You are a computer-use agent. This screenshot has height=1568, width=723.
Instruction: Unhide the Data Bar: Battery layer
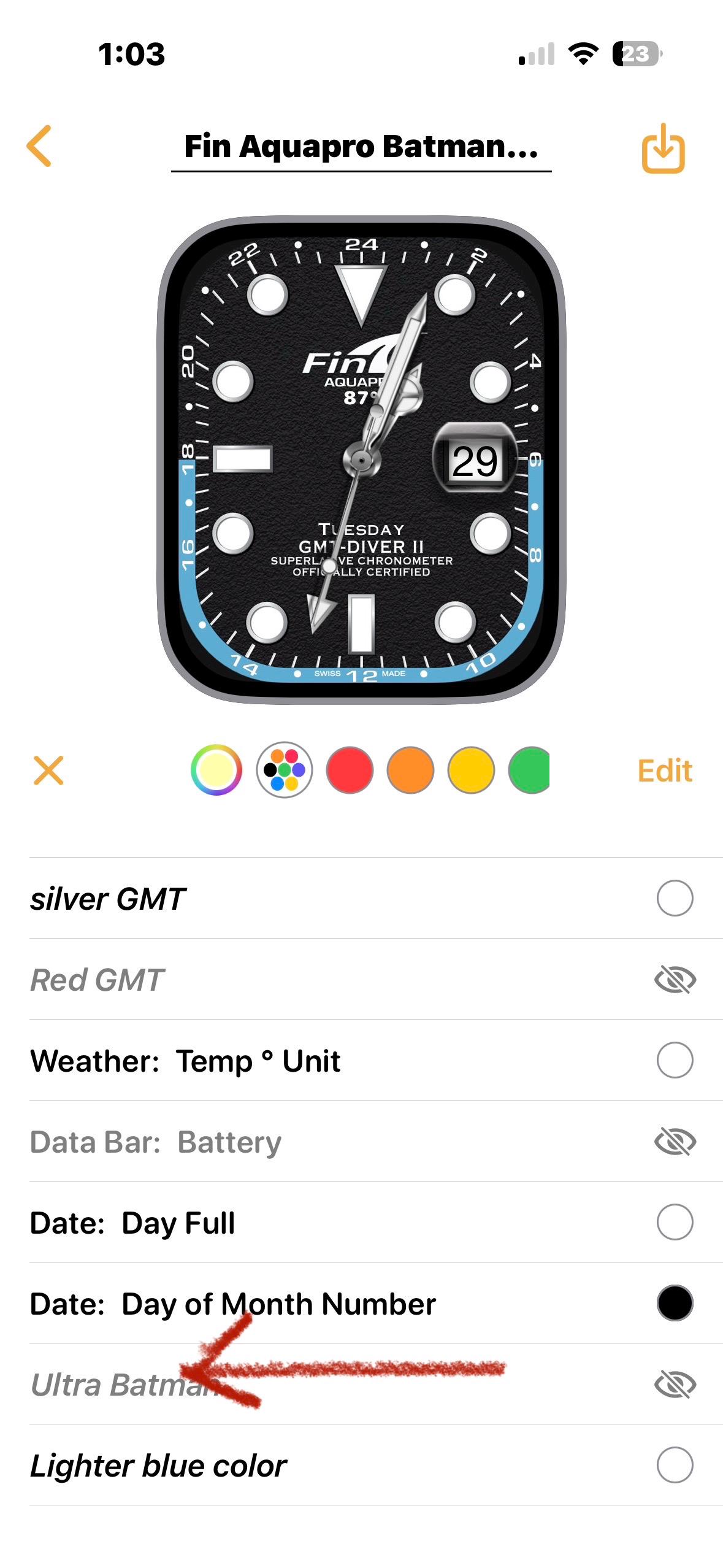(x=675, y=1142)
